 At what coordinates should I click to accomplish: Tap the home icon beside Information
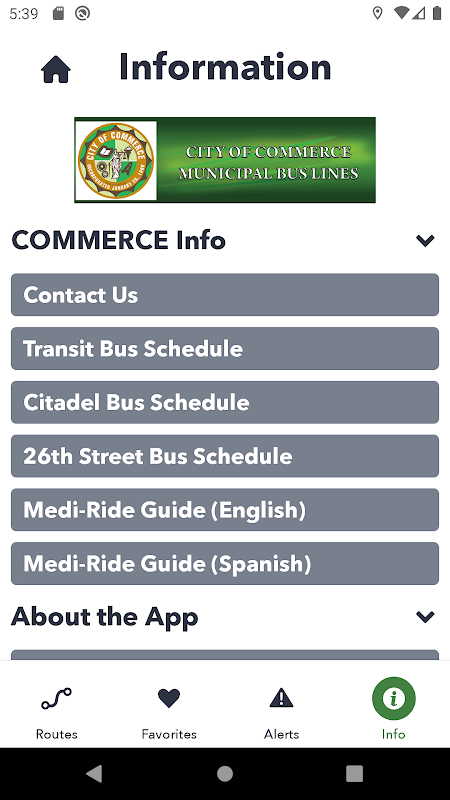(56, 69)
